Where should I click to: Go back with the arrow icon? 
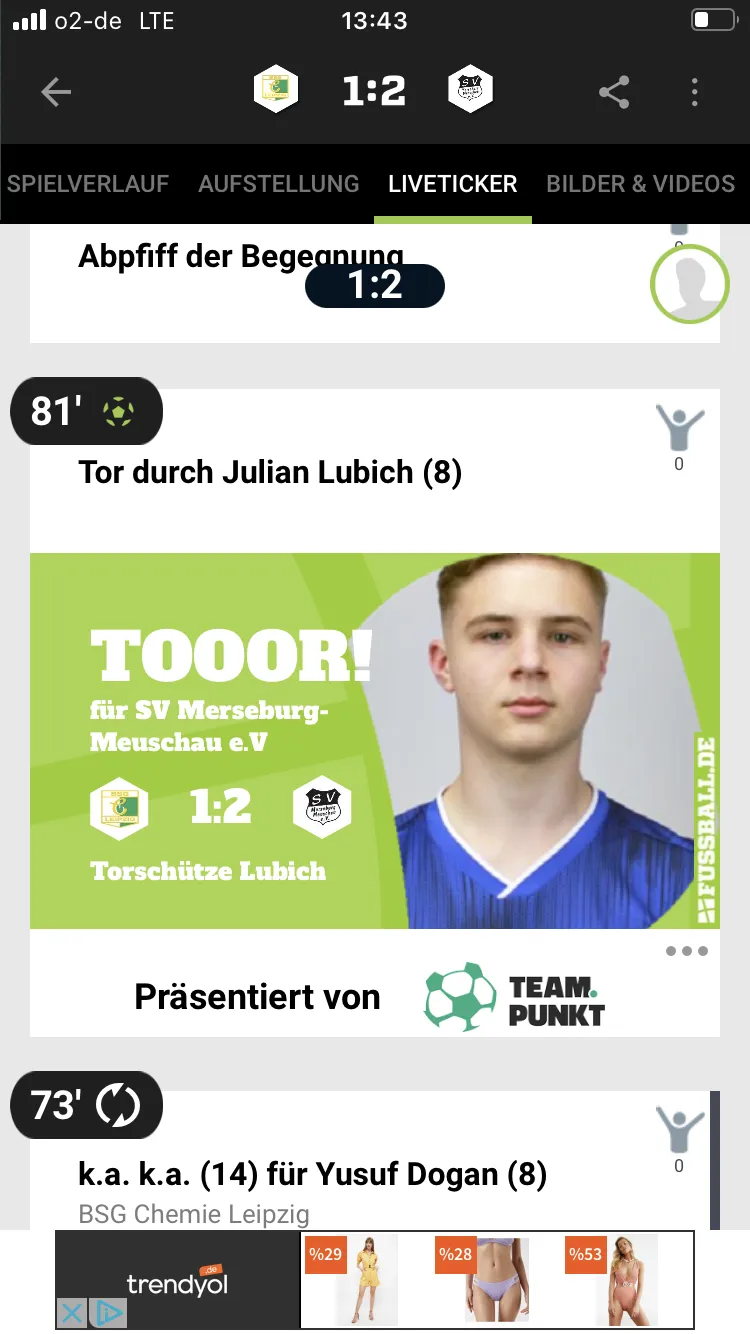pyautogui.click(x=56, y=93)
